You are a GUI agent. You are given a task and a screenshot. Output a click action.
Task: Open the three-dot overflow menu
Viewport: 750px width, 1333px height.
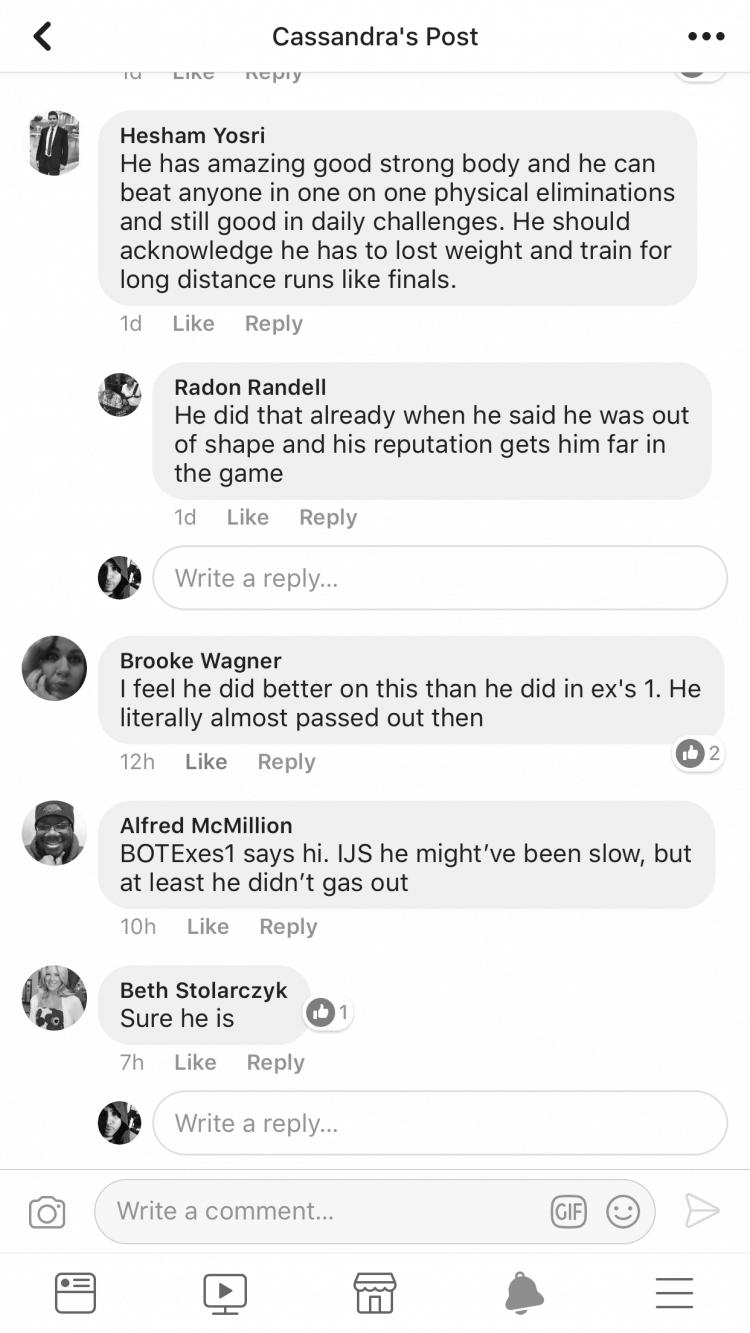point(706,37)
